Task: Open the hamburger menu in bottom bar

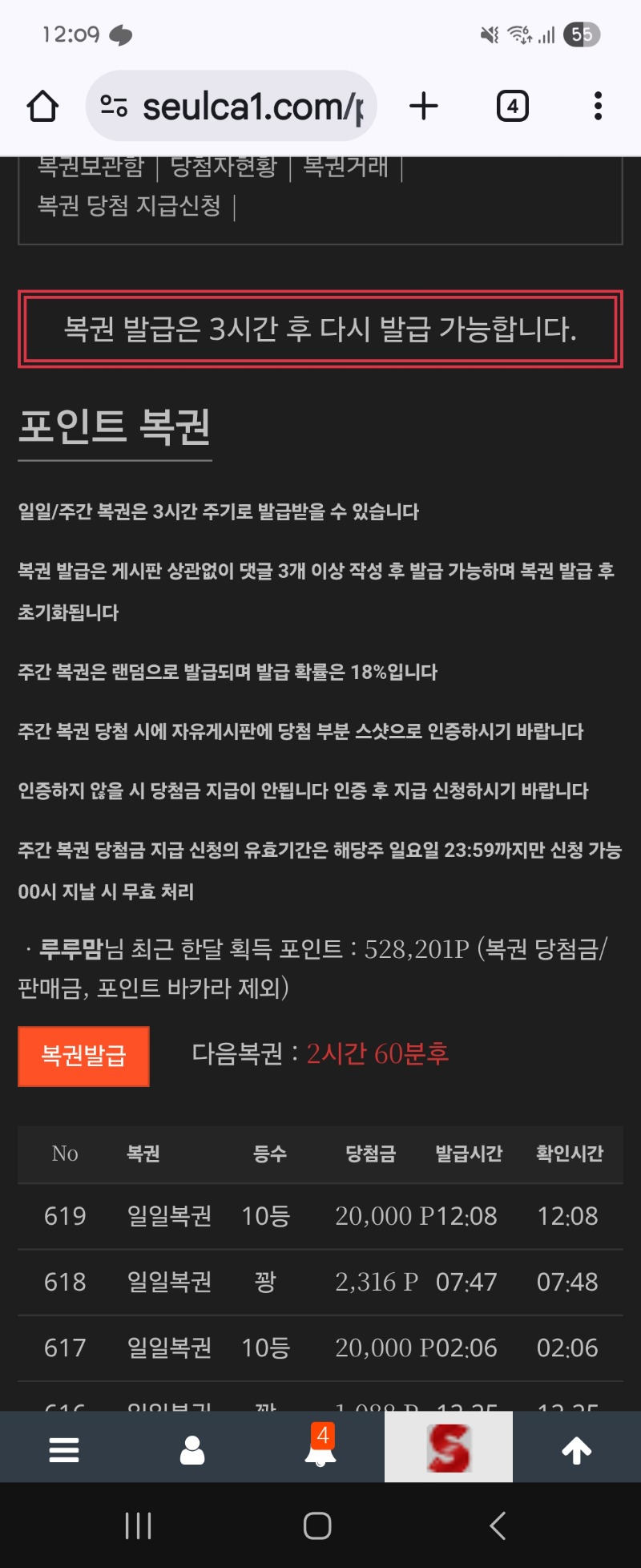Action: (x=64, y=1449)
